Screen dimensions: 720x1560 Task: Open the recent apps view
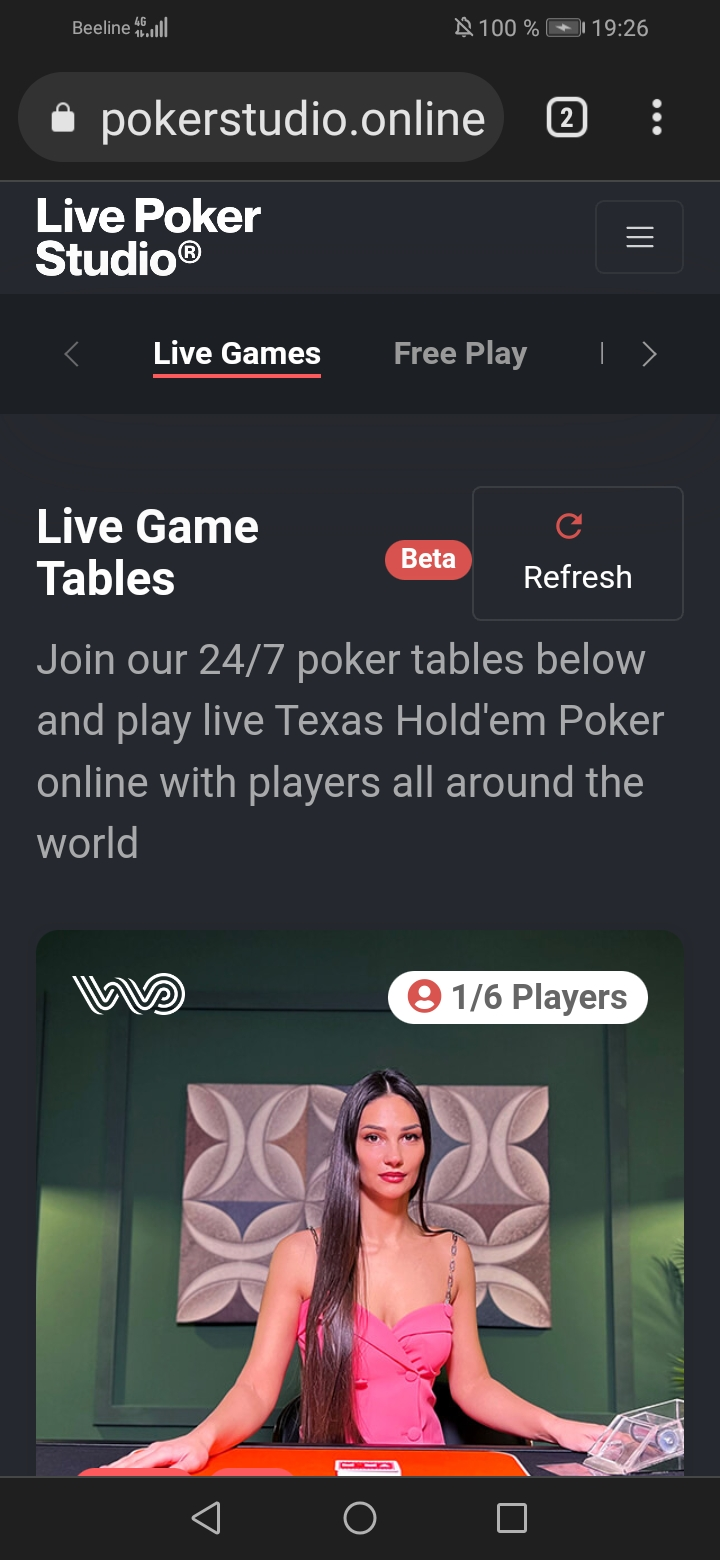click(x=512, y=1518)
